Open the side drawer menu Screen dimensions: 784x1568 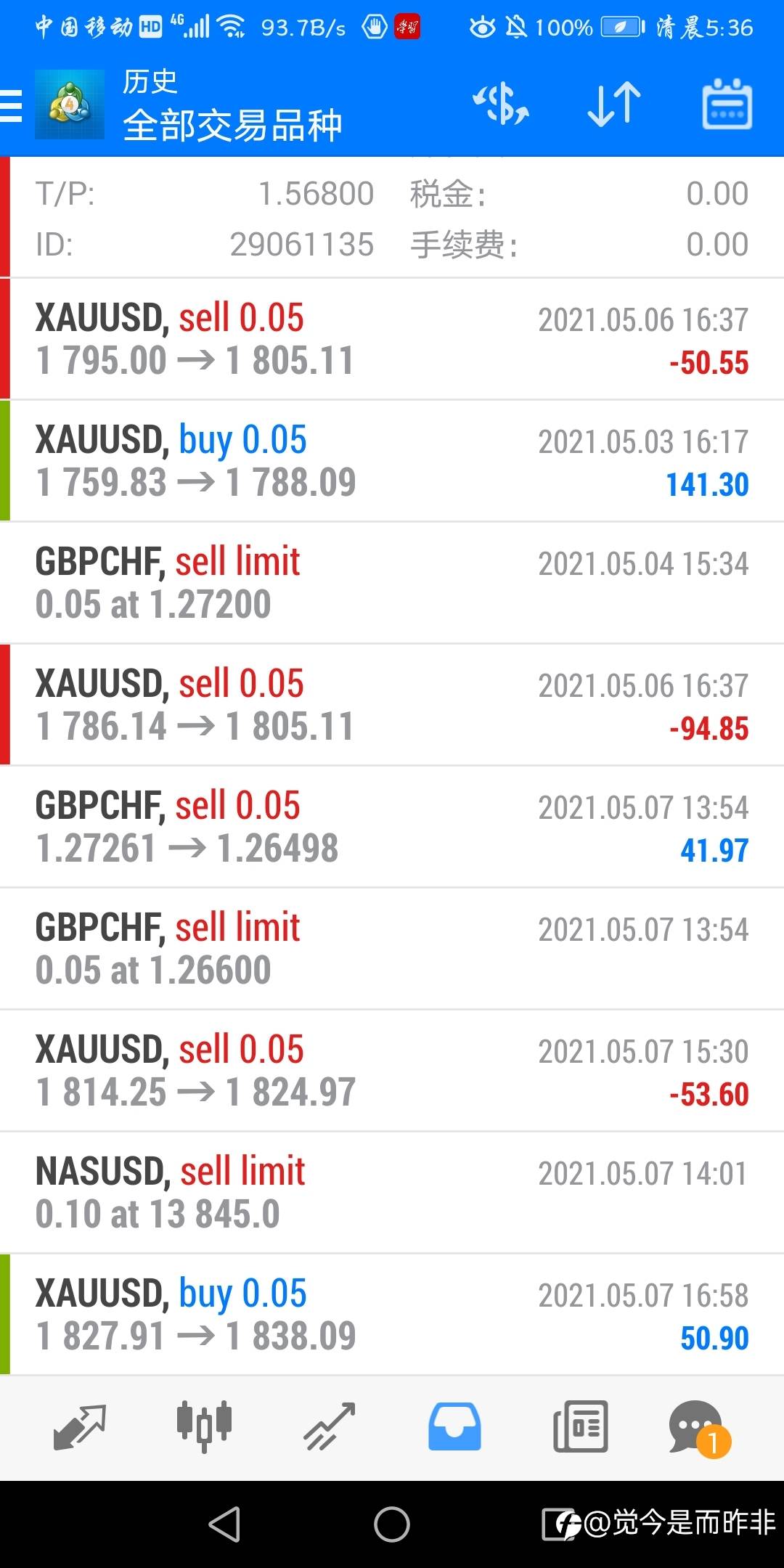[x=12, y=106]
